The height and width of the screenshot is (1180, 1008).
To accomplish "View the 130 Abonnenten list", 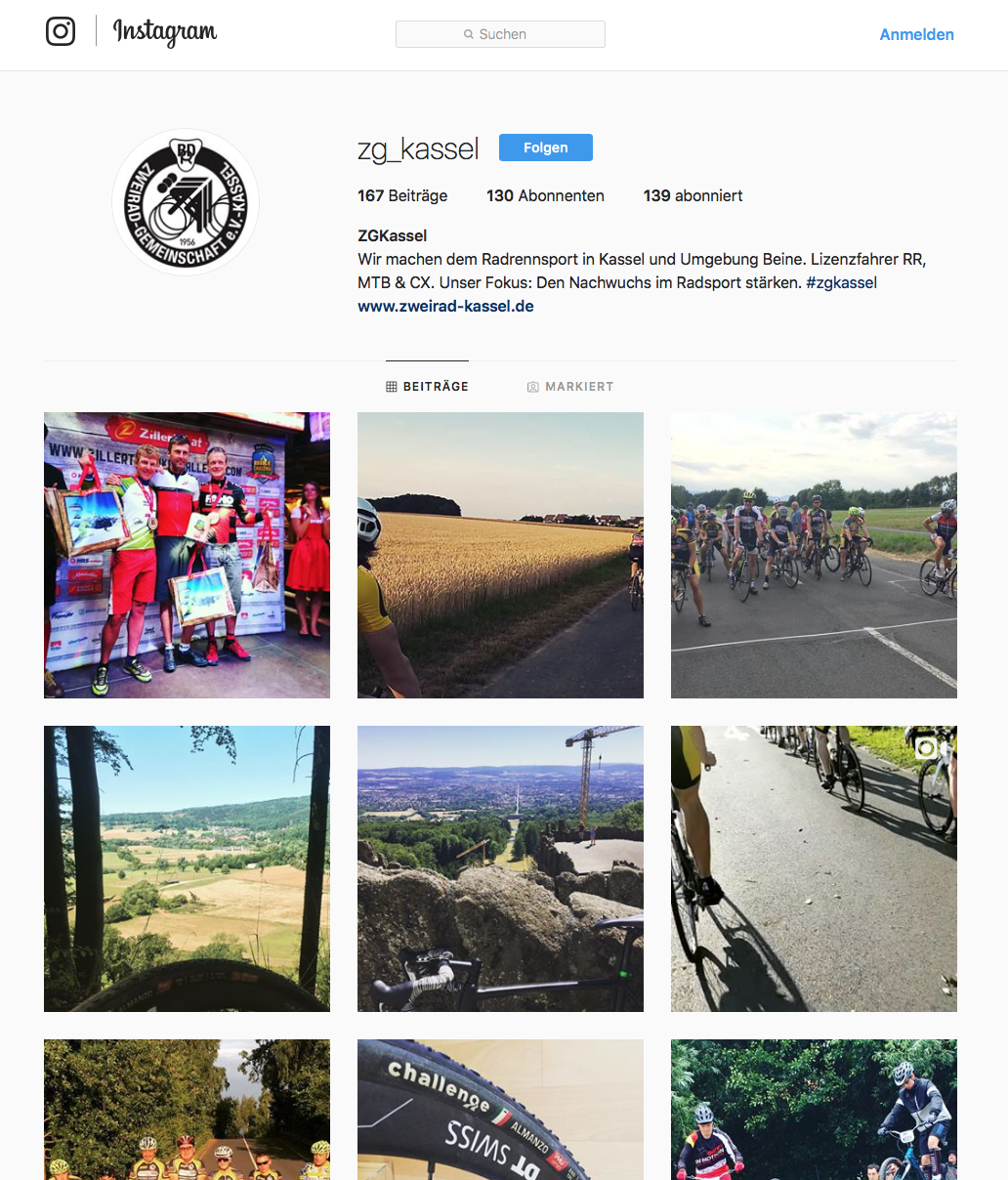I will click(545, 195).
